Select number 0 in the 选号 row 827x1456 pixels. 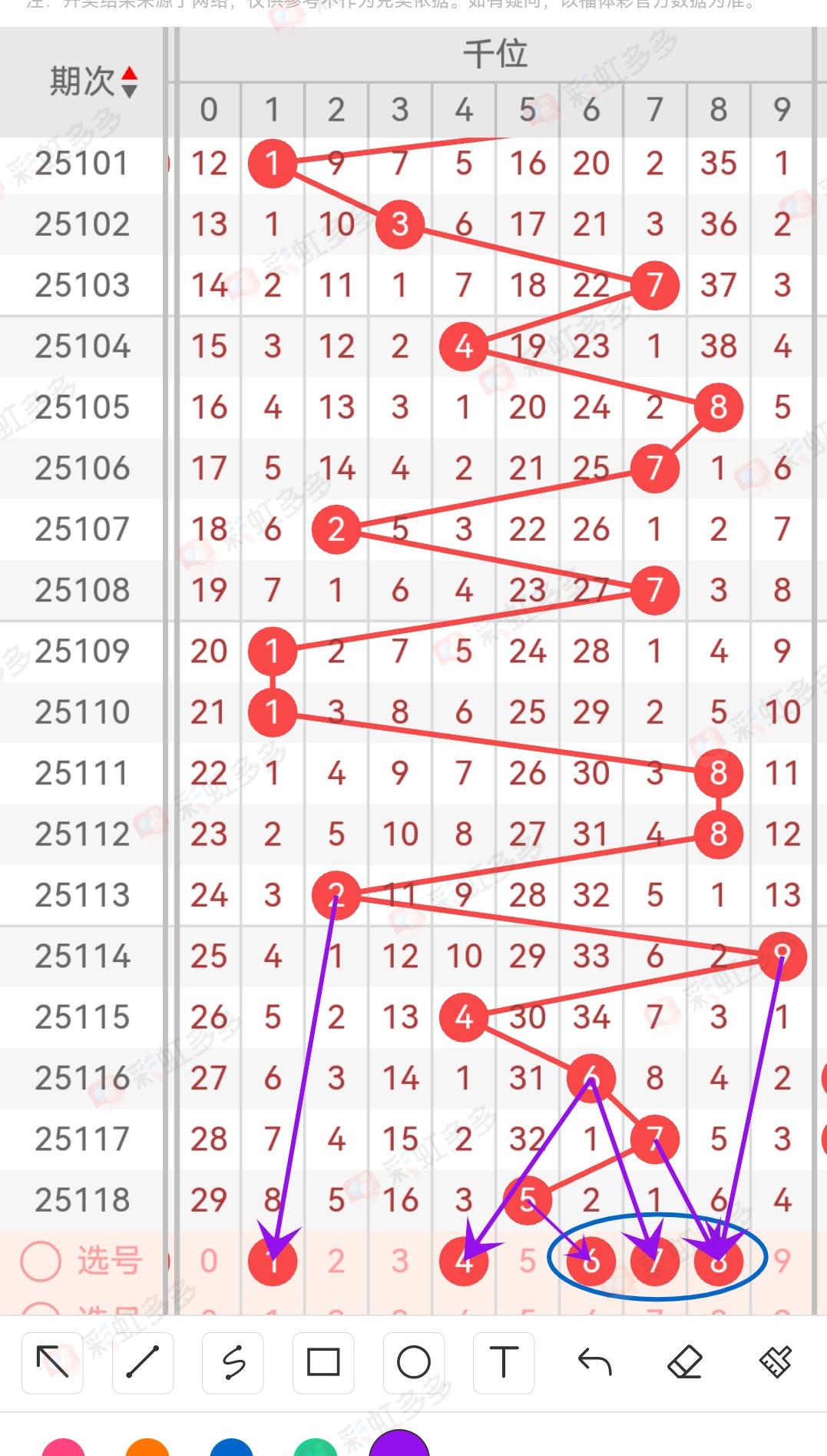(x=209, y=1261)
